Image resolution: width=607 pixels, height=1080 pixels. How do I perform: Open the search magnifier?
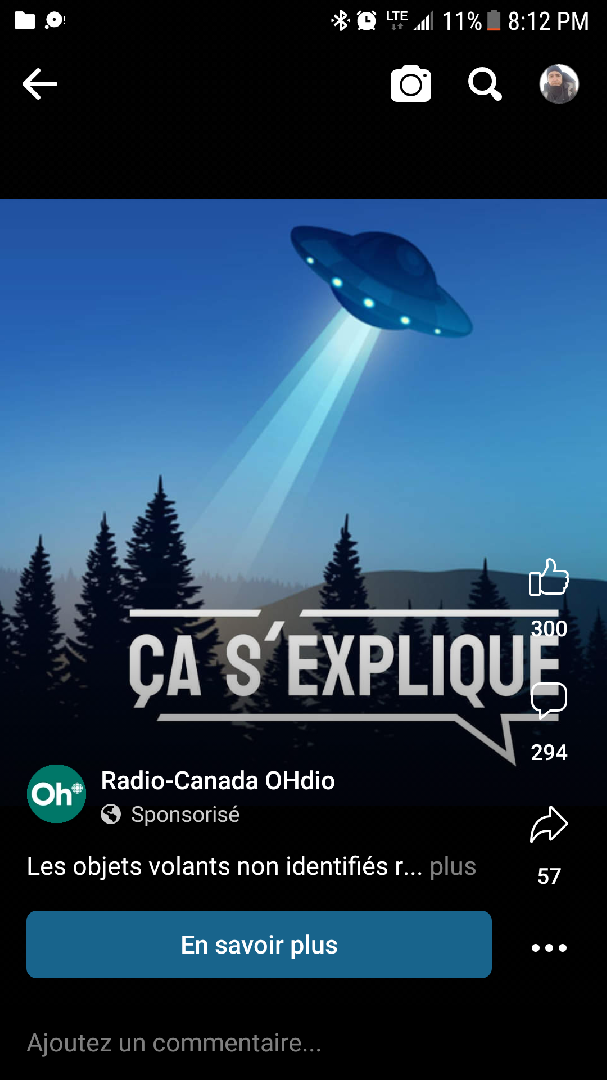tap(485, 85)
